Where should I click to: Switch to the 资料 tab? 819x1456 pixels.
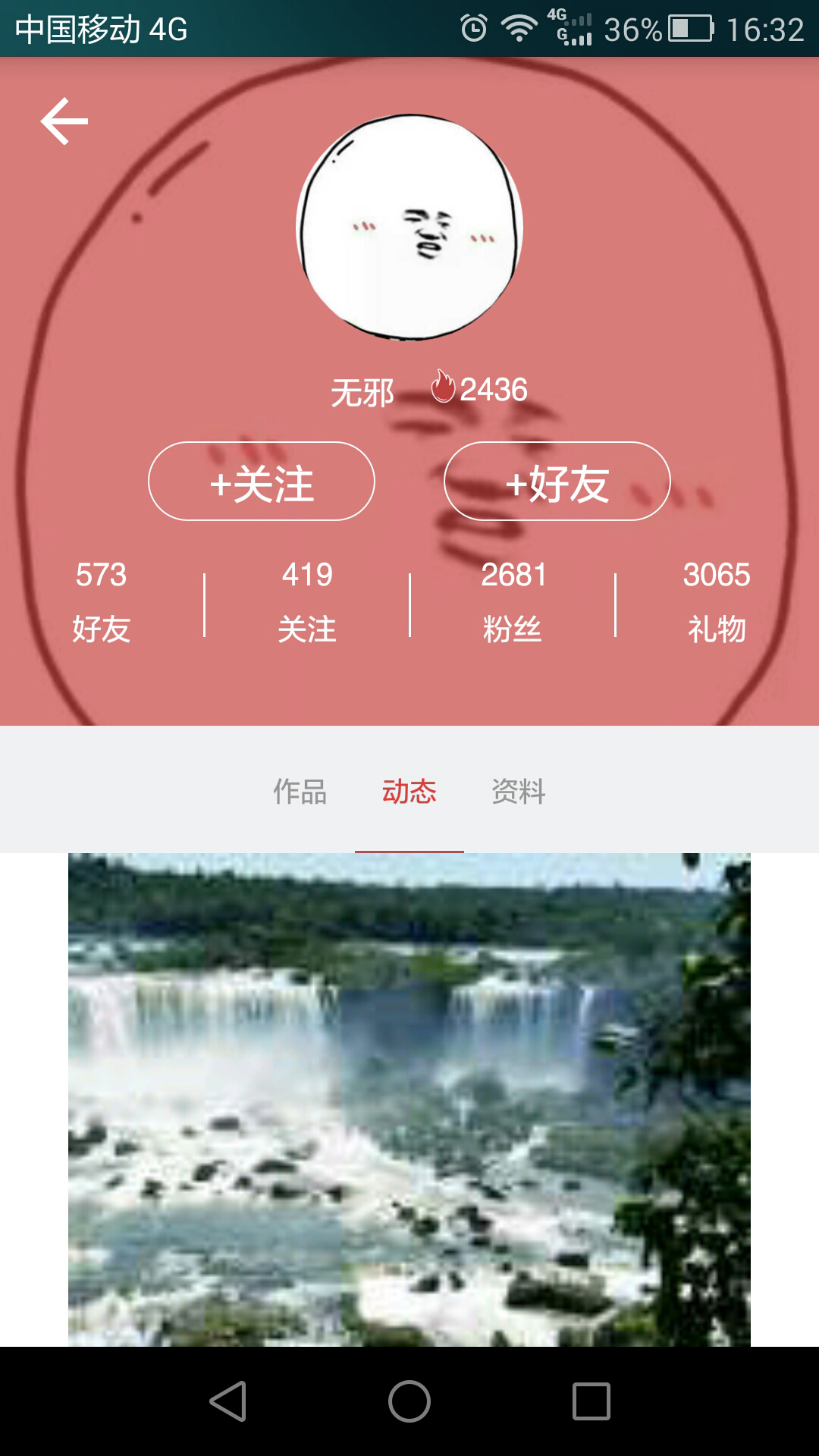[x=519, y=791]
